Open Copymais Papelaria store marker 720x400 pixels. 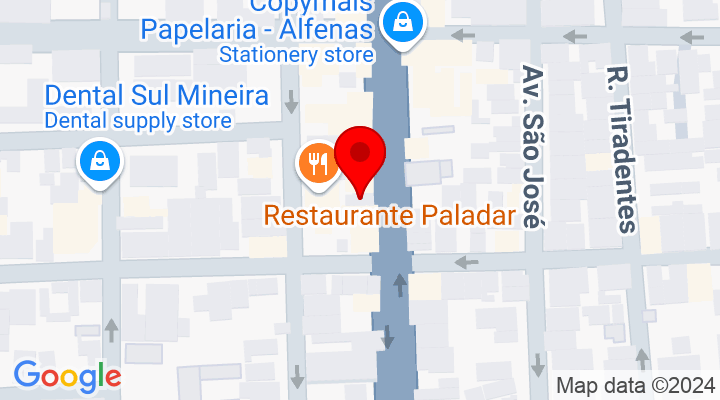coord(401,22)
